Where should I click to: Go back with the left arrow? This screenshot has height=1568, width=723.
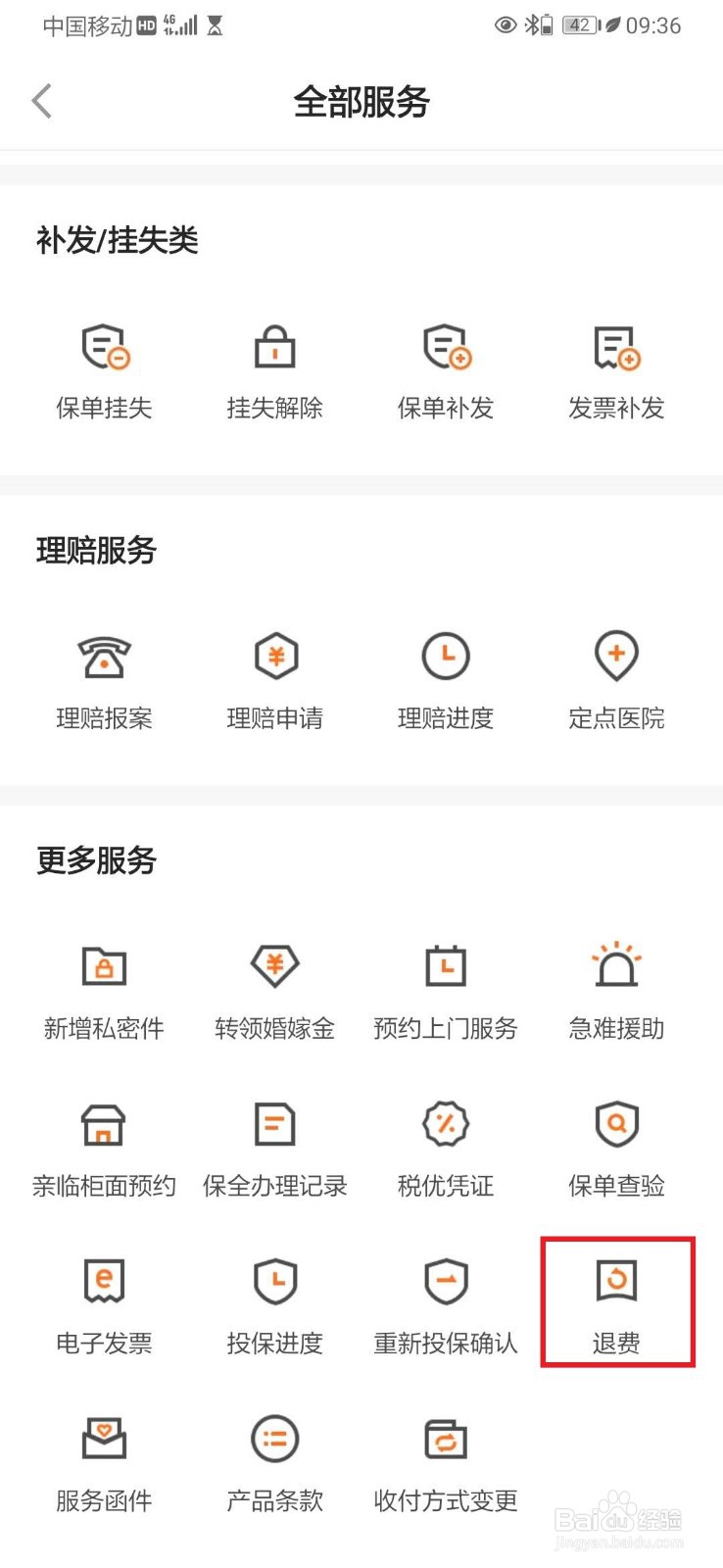coord(41,100)
